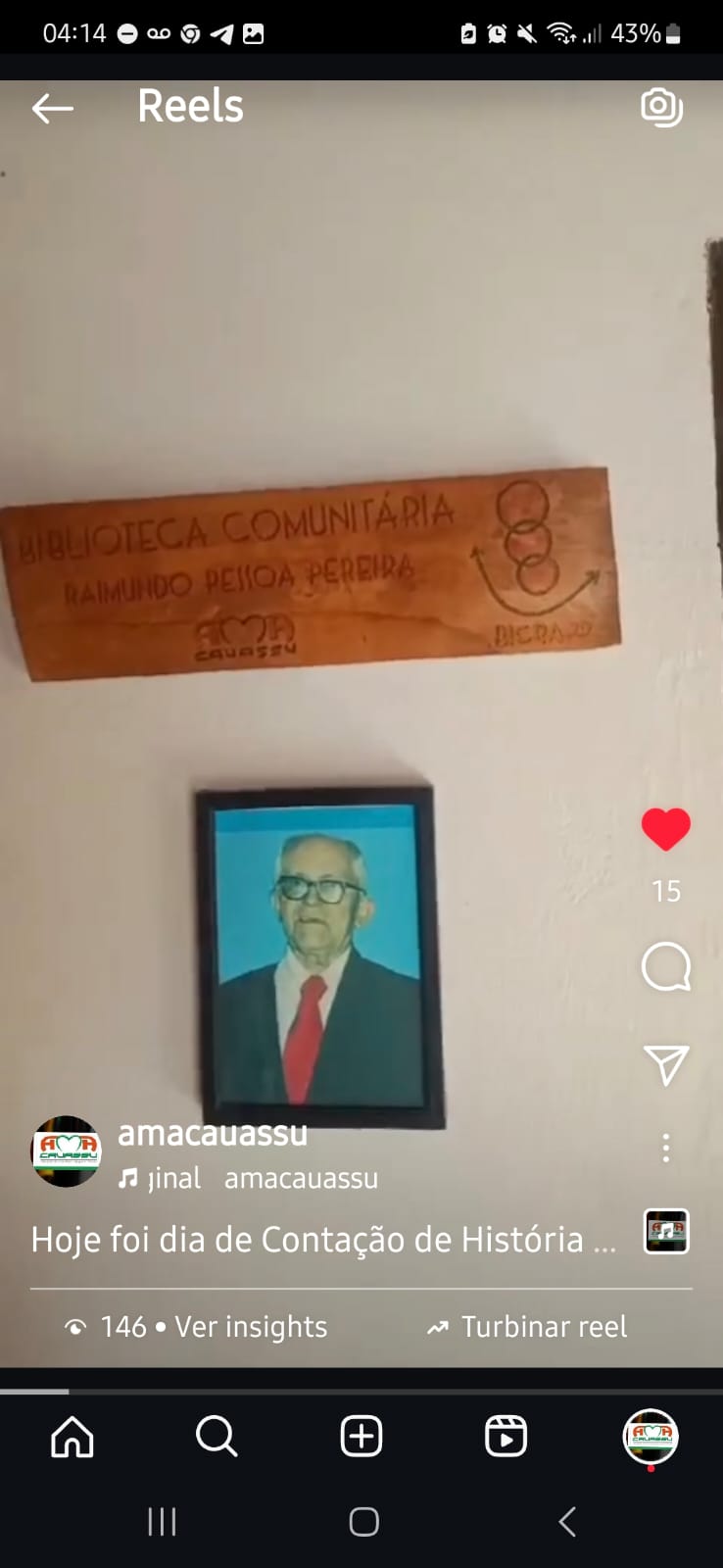
Task: Create a new post with the plus tab
Action: pyautogui.click(x=361, y=1438)
